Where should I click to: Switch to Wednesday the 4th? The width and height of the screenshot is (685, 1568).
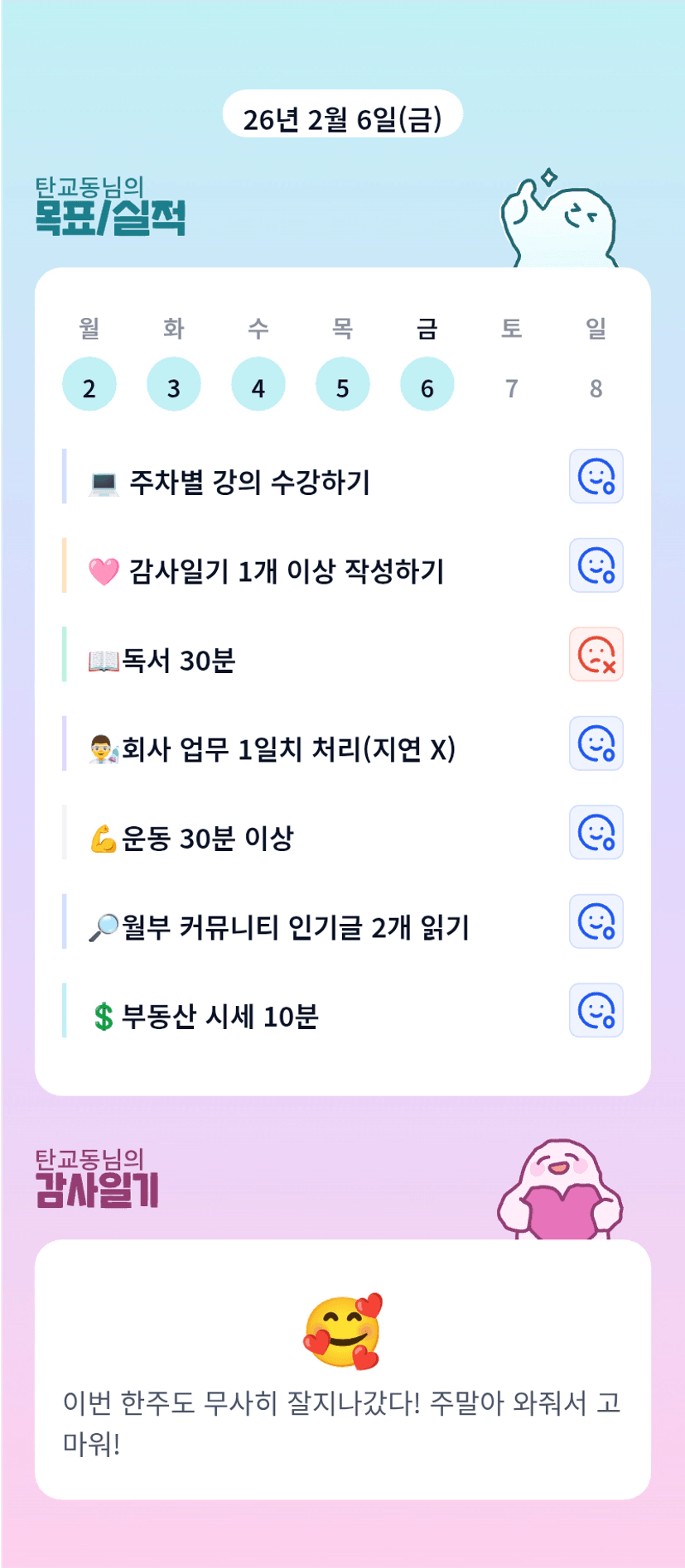coord(258,385)
